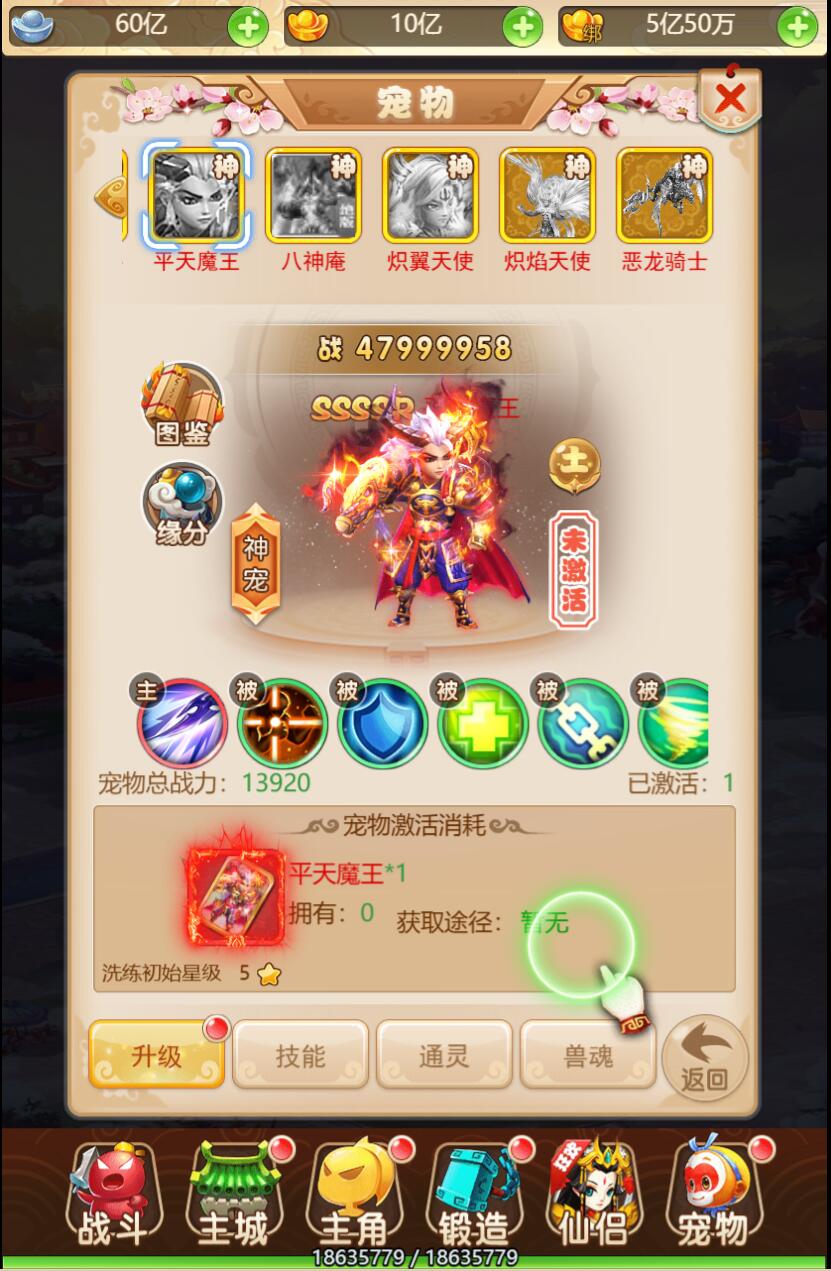Switch to the 技能 tab
Image resolution: width=831 pixels, height=1271 pixels.
point(300,1054)
